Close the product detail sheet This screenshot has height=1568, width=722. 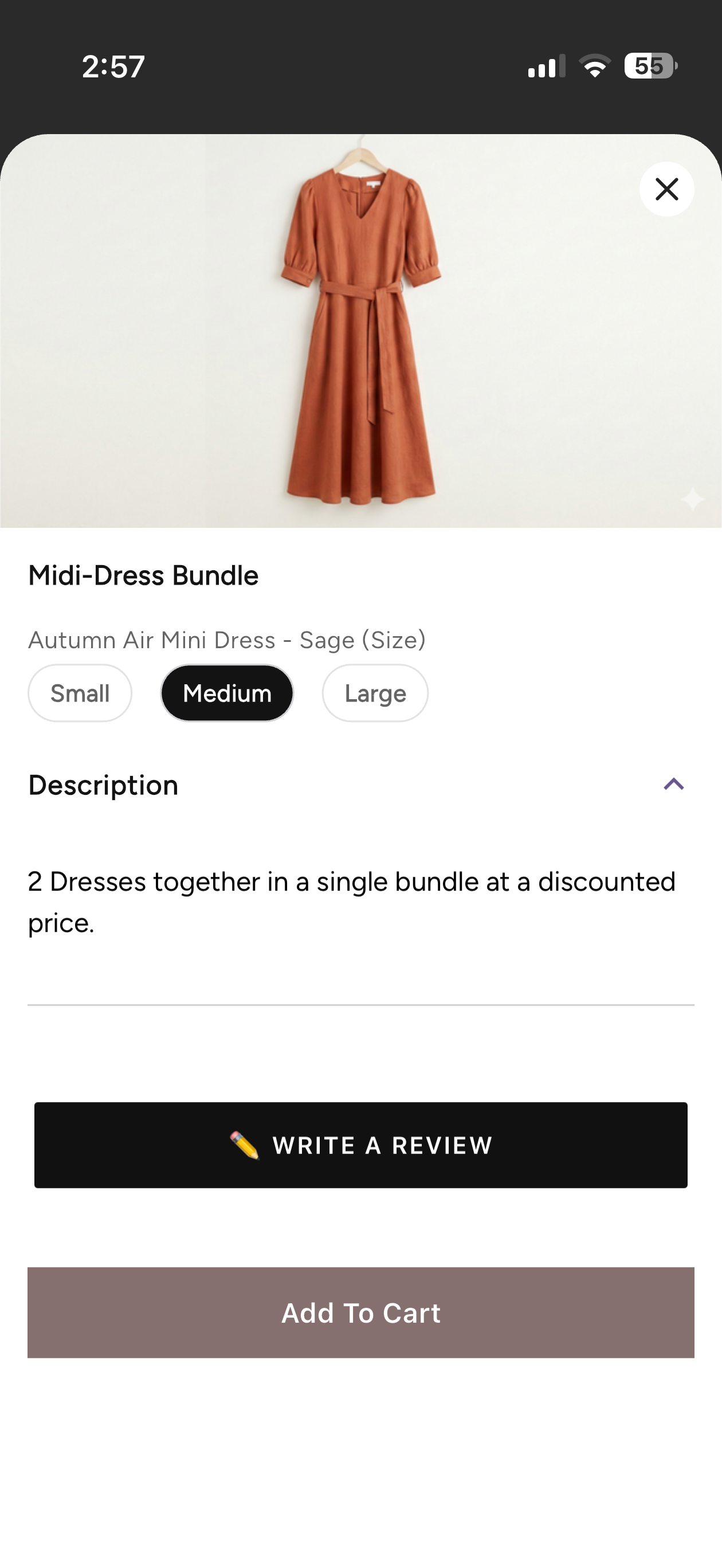tap(666, 189)
